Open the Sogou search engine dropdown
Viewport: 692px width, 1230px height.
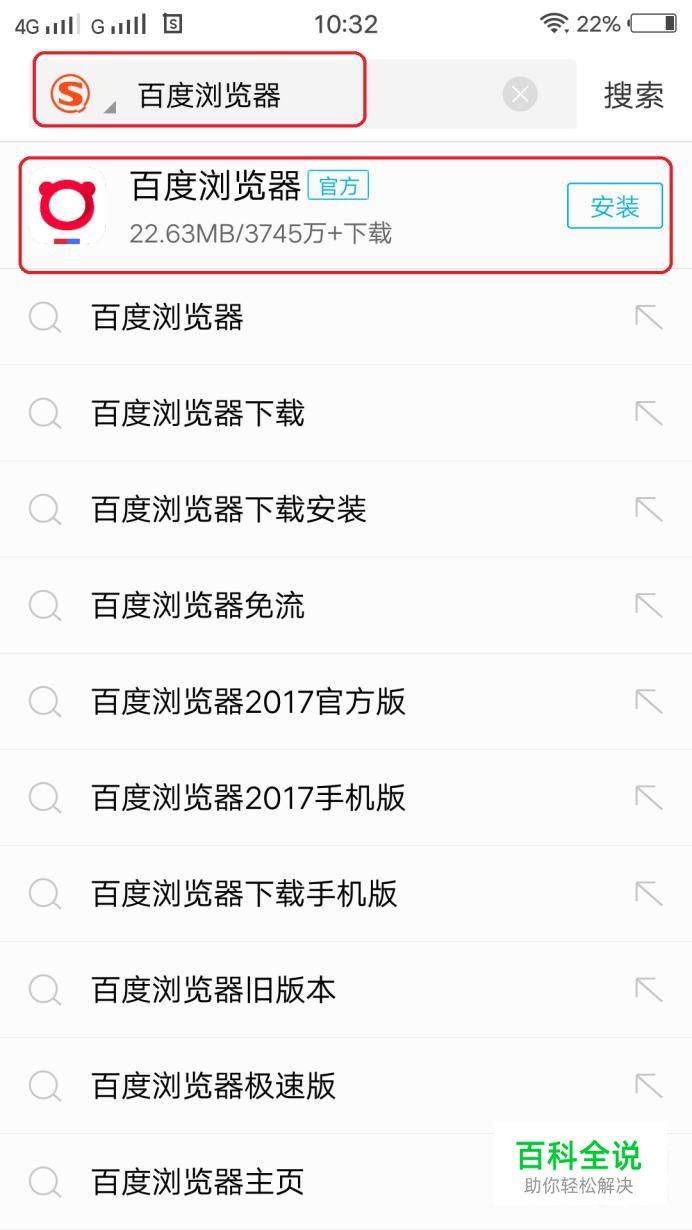[x=78, y=96]
